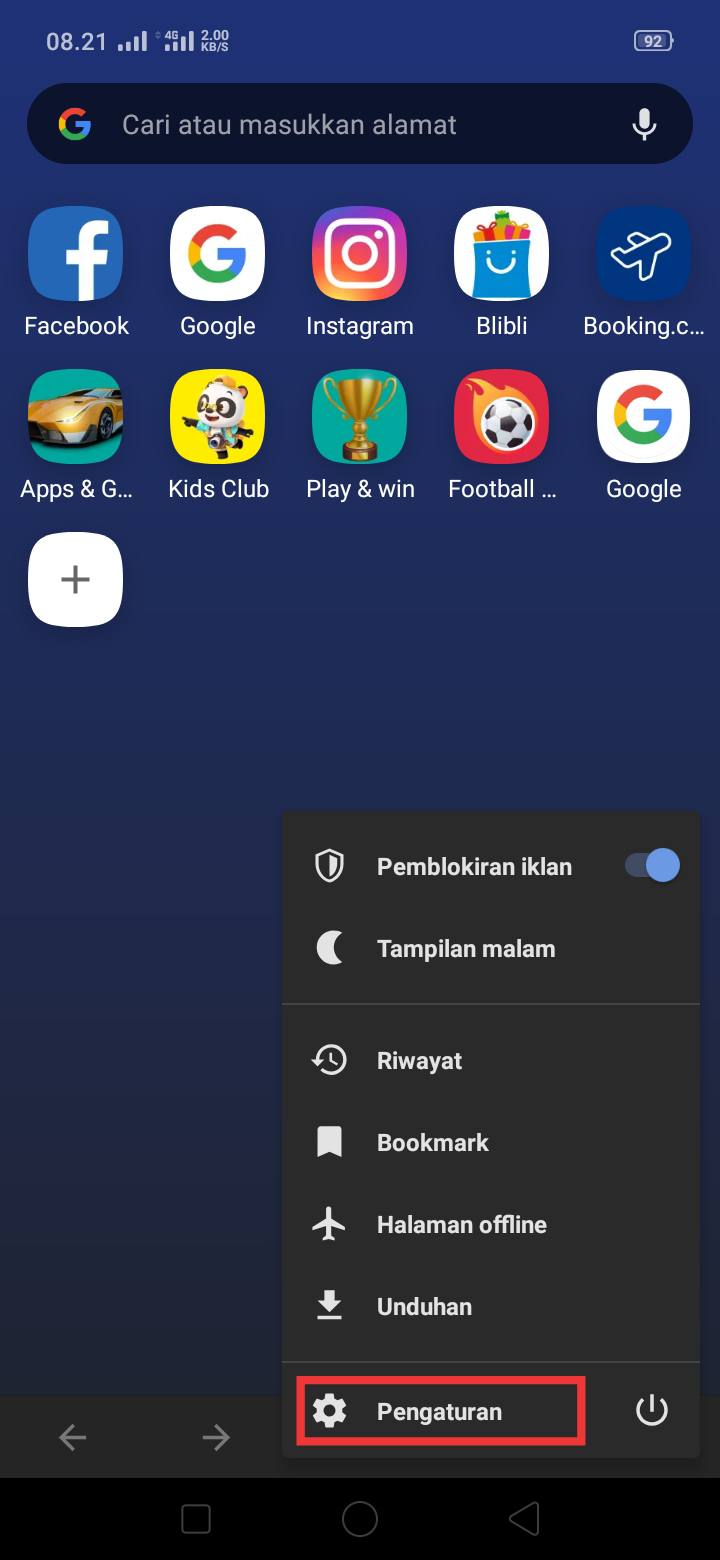Open Unduhan downloads

click(491, 1307)
